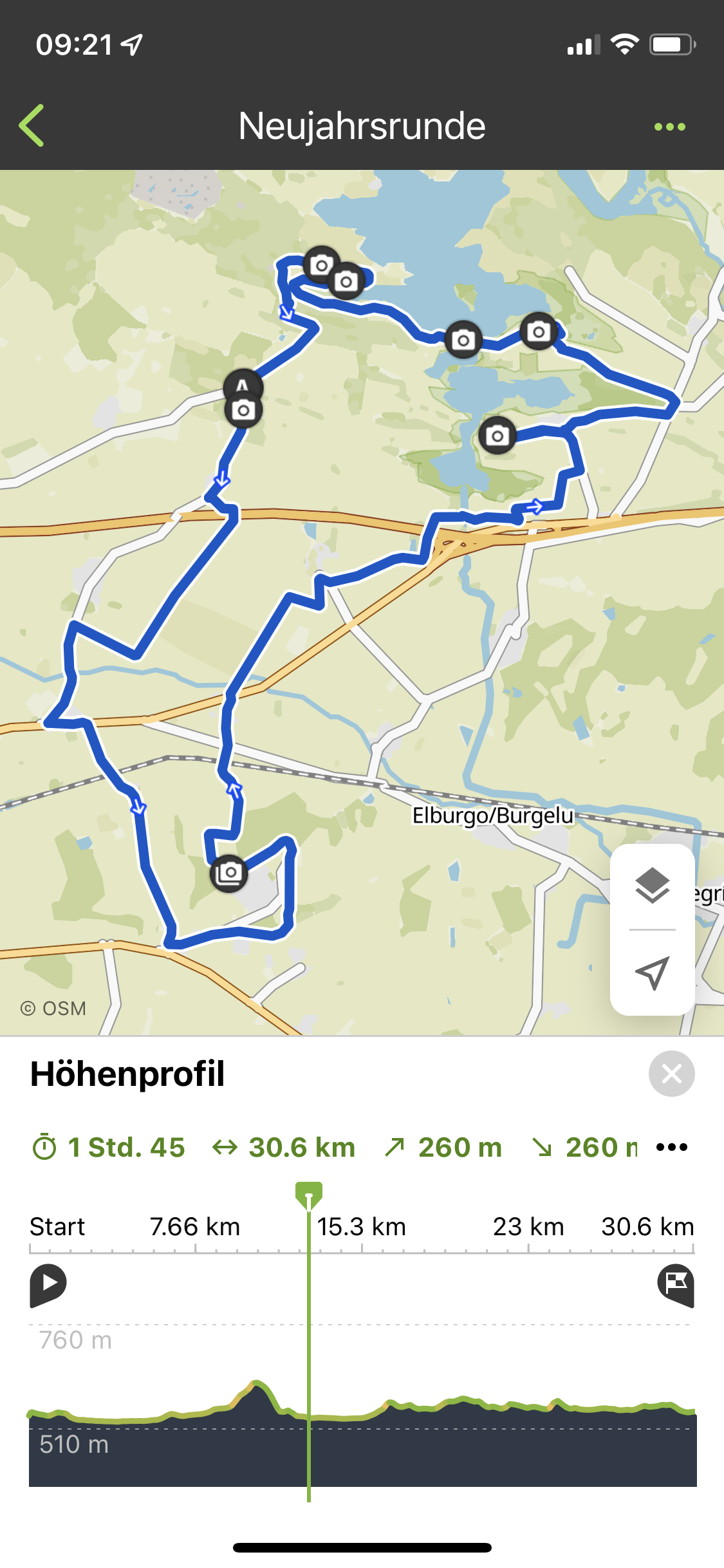Center the map on my location
The width and height of the screenshot is (724, 1568).
(652, 972)
